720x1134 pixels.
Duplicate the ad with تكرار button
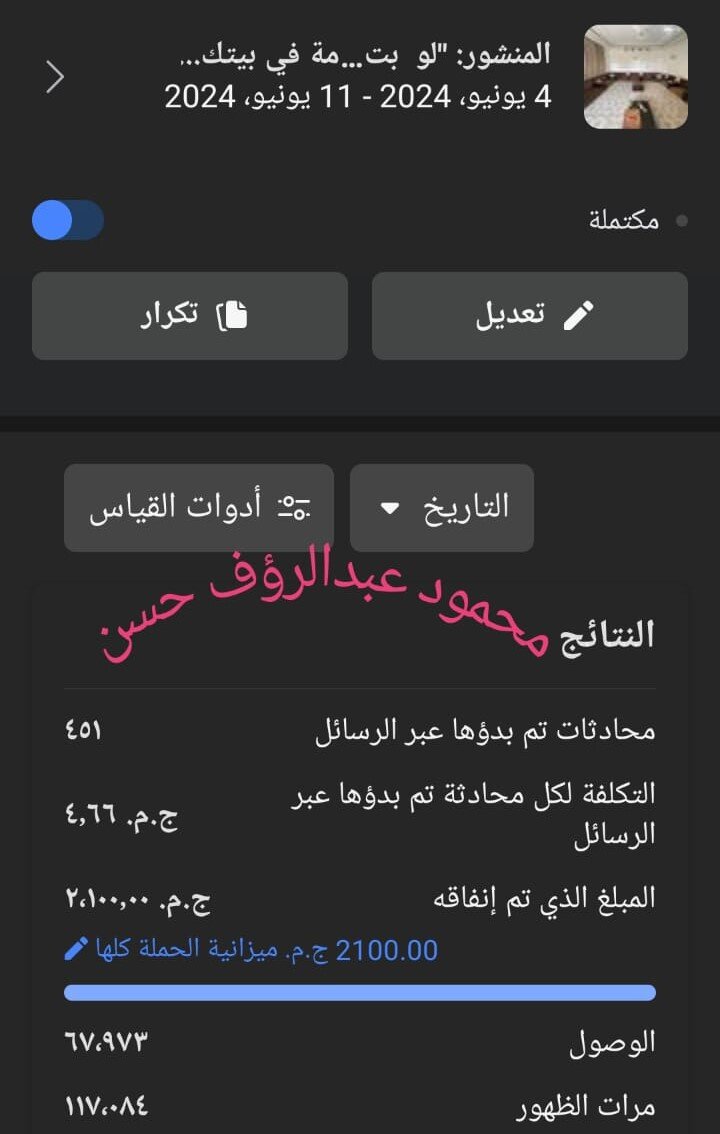(190, 316)
